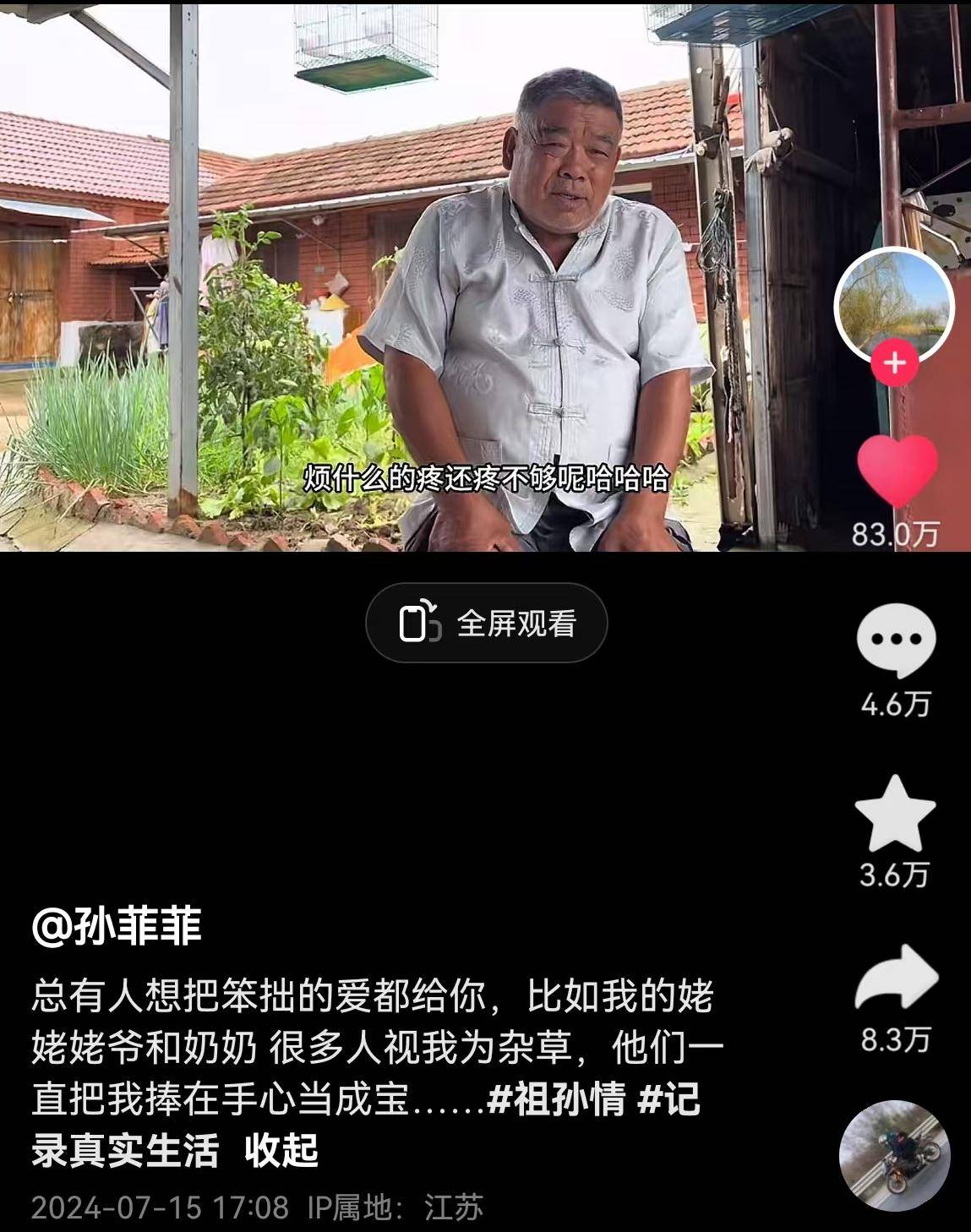Share this video
971x1232 pixels.
pyautogui.click(x=896, y=979)
